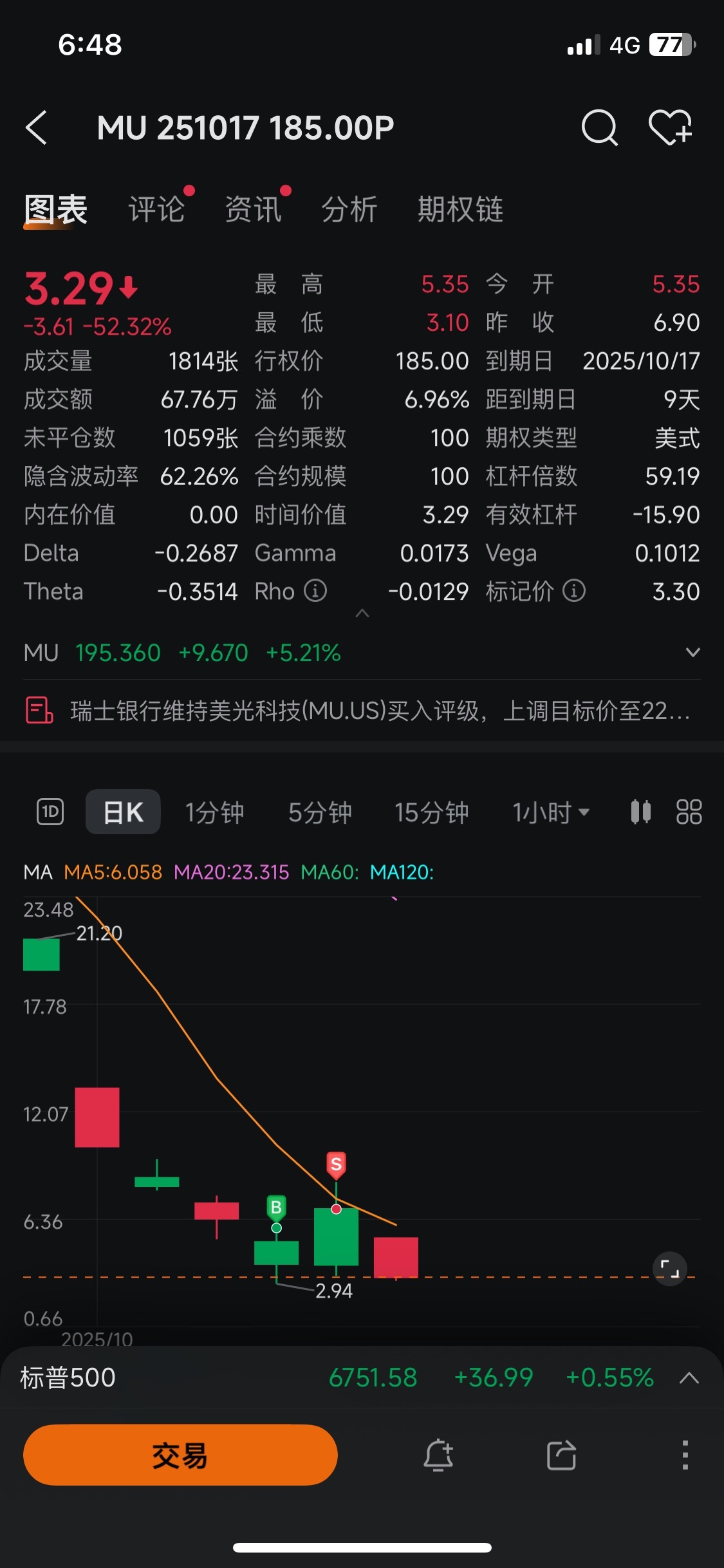Expand the chart to fullscreen
Viewport: 724px width, 1568px height.
point(670,1269)
